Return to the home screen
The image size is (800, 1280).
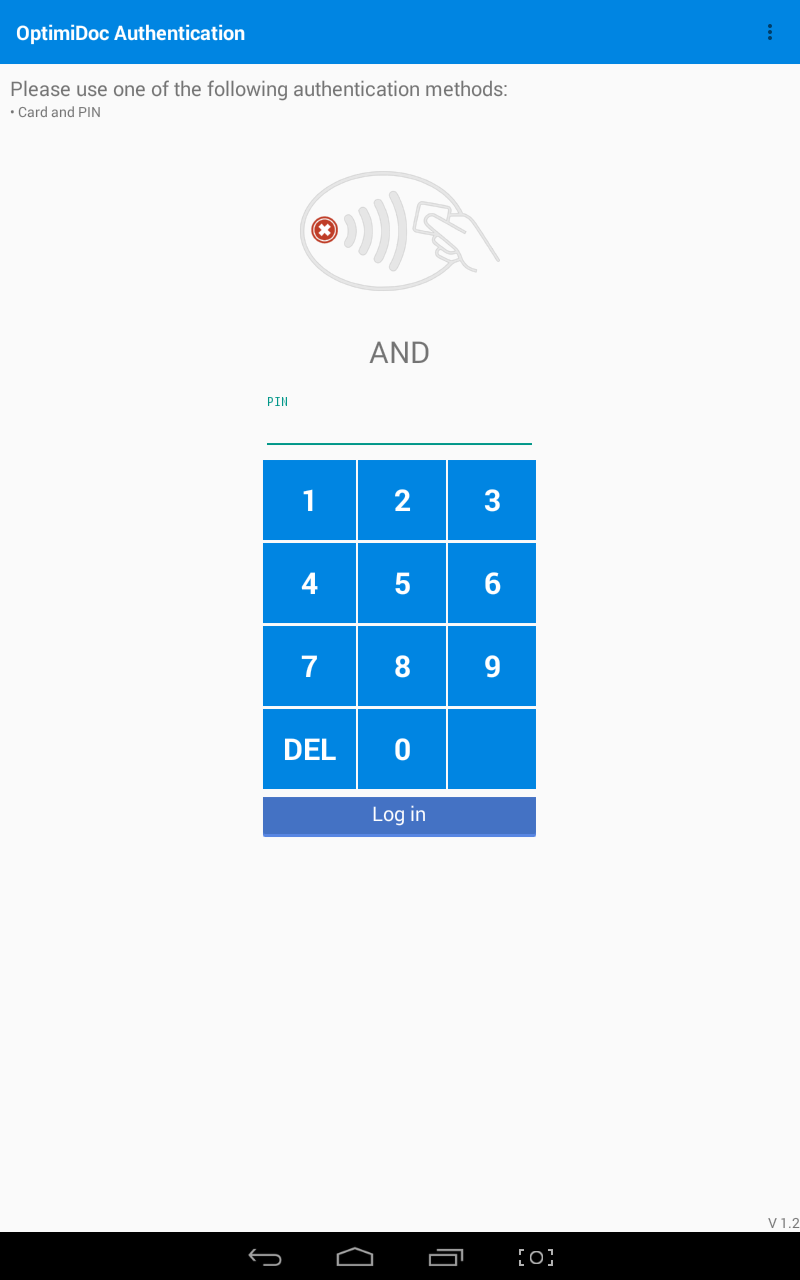[x=354, y=1257]
